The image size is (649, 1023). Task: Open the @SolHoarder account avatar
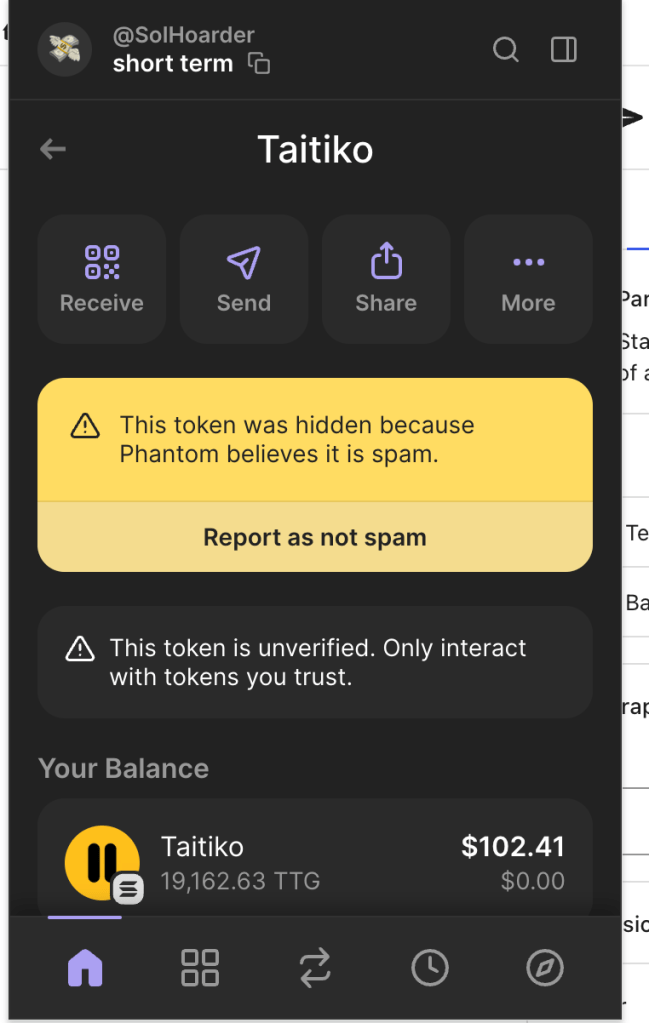[64, 48]
